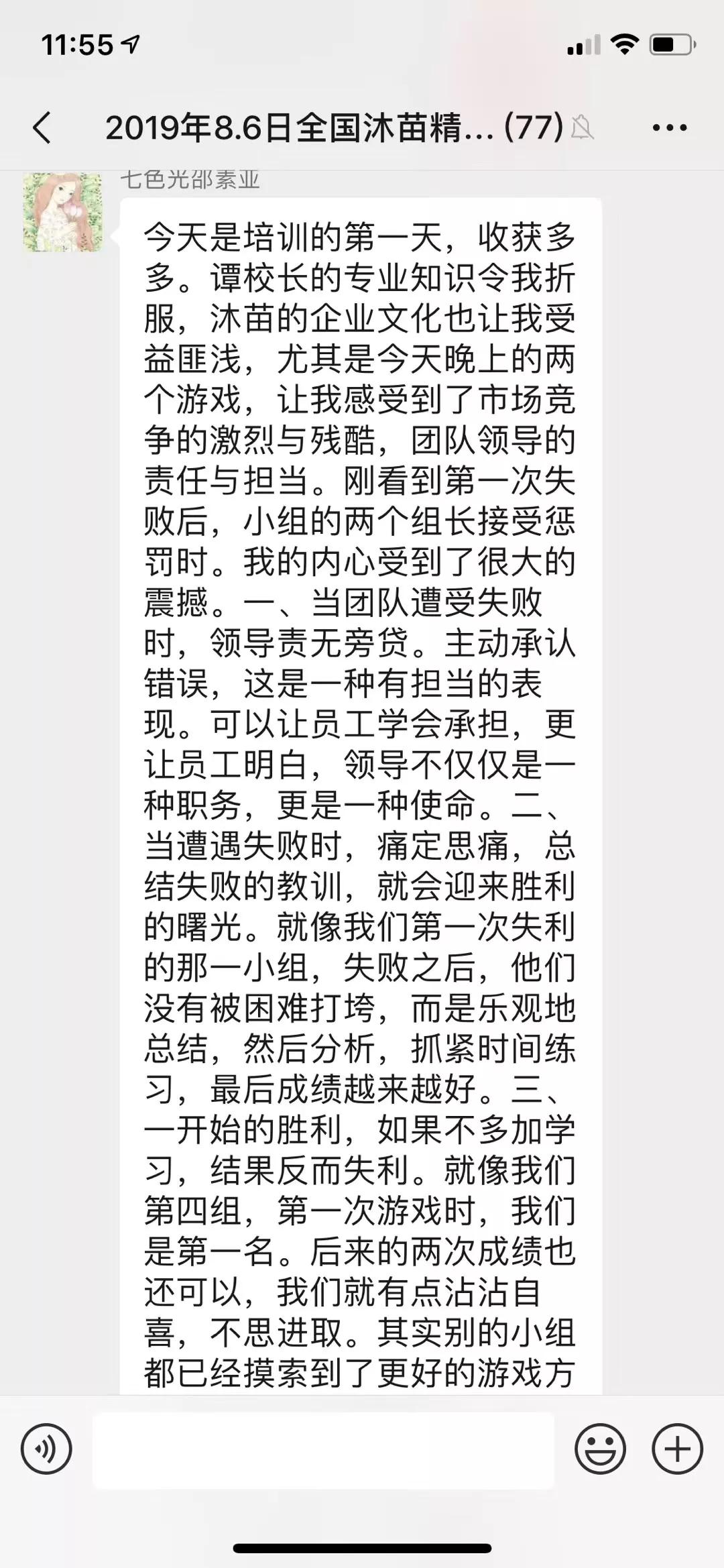Open the plus attachments menu
The width and height of the screenshot is (724, 1568).
[x=677, y=1449]
